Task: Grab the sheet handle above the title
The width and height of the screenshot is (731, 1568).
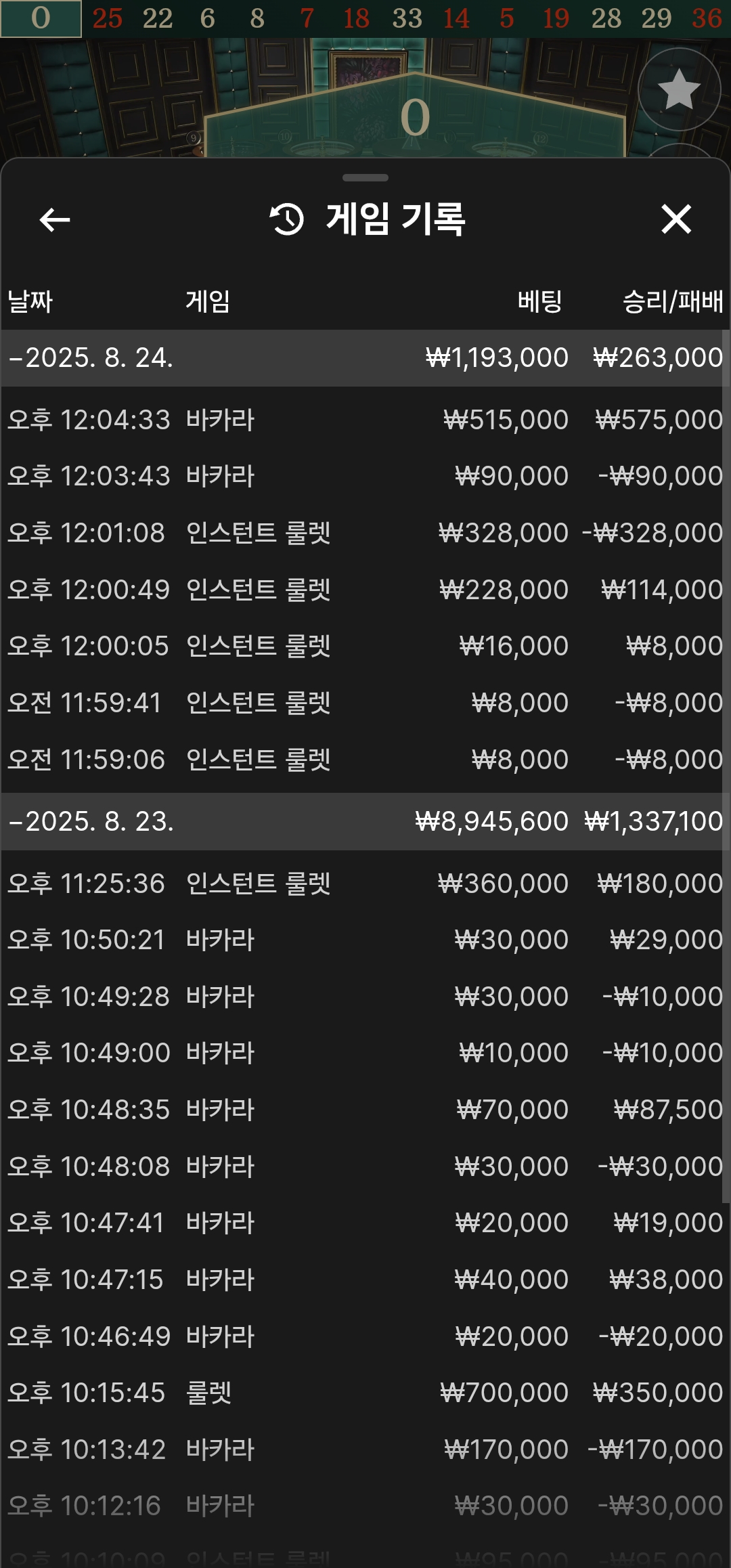Action: [365, 178]
